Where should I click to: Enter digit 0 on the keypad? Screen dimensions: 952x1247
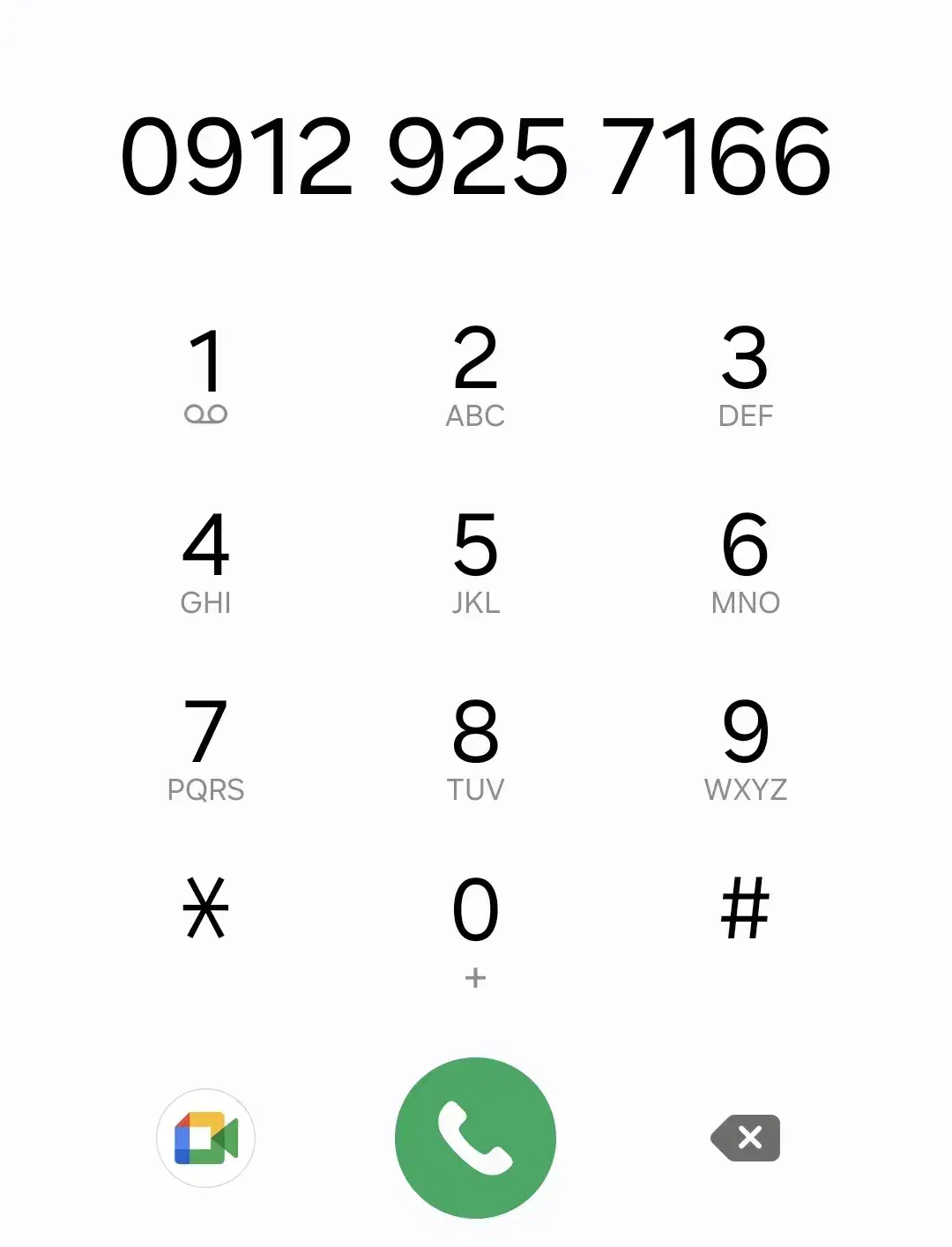click(x=475, y=924)
